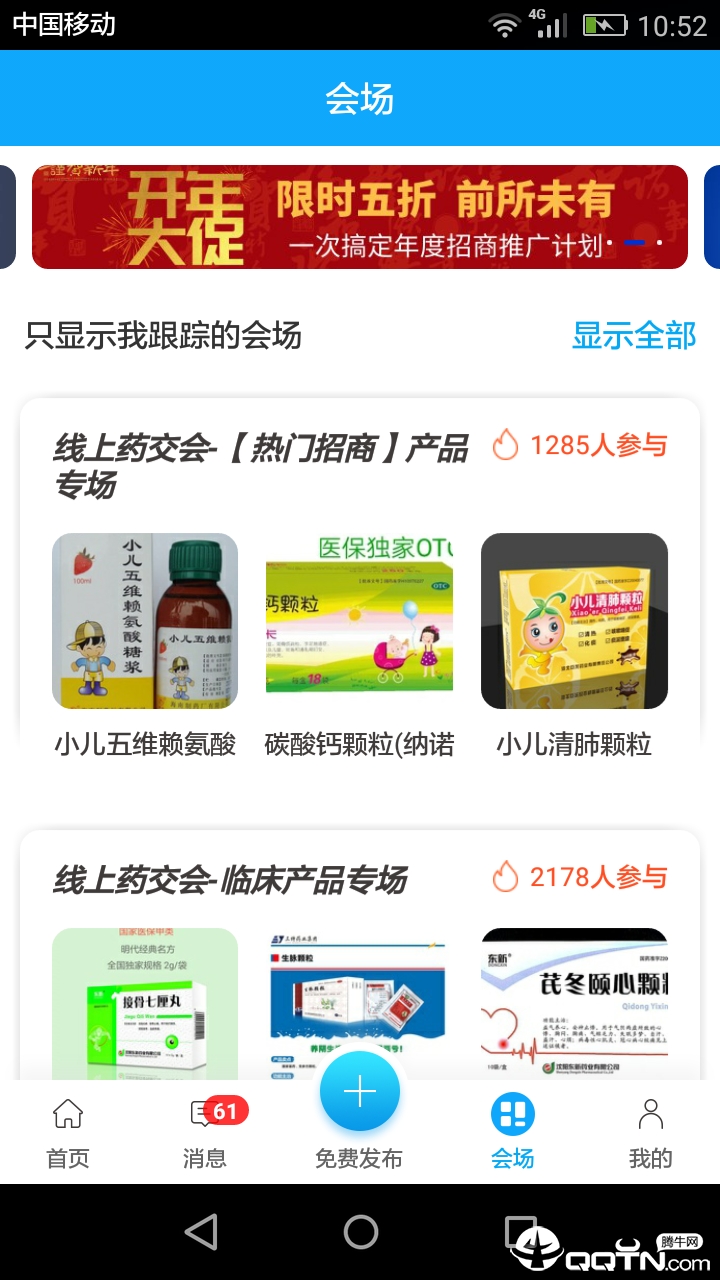Switch to the 消息 messages tab

point(205,1133)
